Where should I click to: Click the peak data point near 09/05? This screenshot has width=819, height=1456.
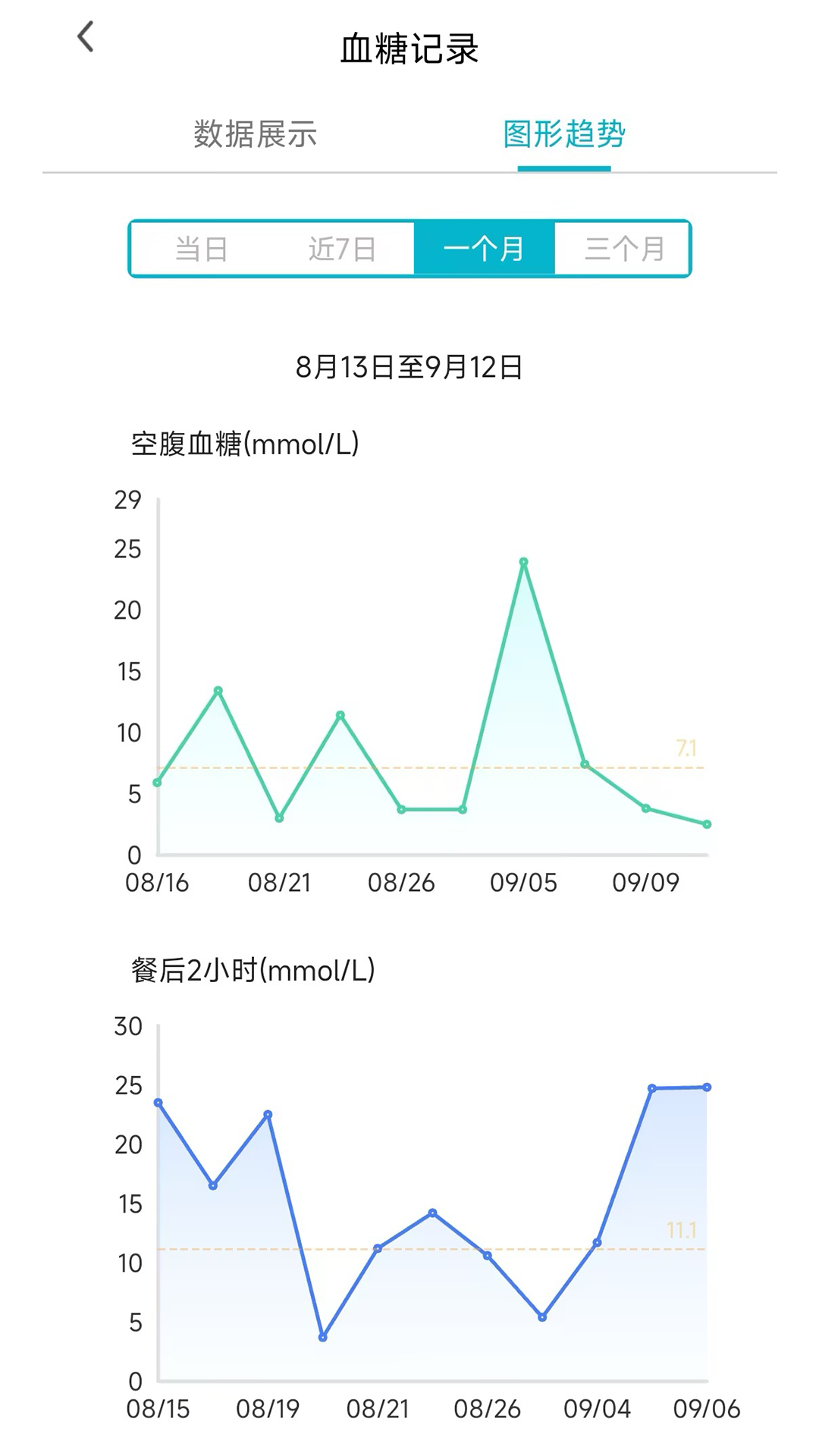[523, 561]
